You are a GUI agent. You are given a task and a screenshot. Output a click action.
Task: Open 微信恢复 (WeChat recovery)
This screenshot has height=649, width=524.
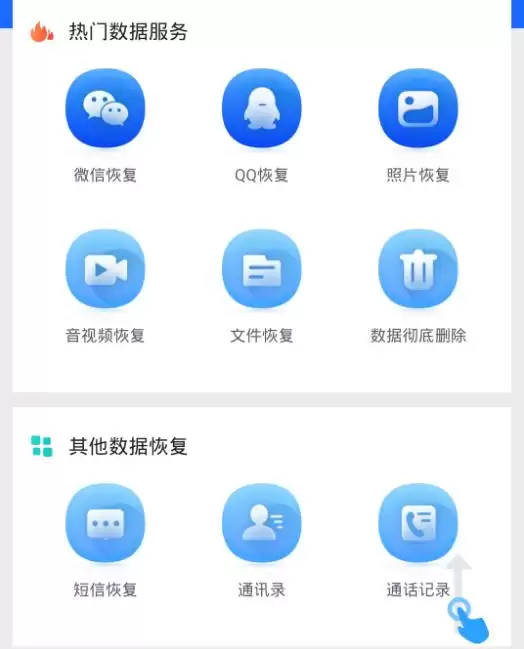[105, 108]
